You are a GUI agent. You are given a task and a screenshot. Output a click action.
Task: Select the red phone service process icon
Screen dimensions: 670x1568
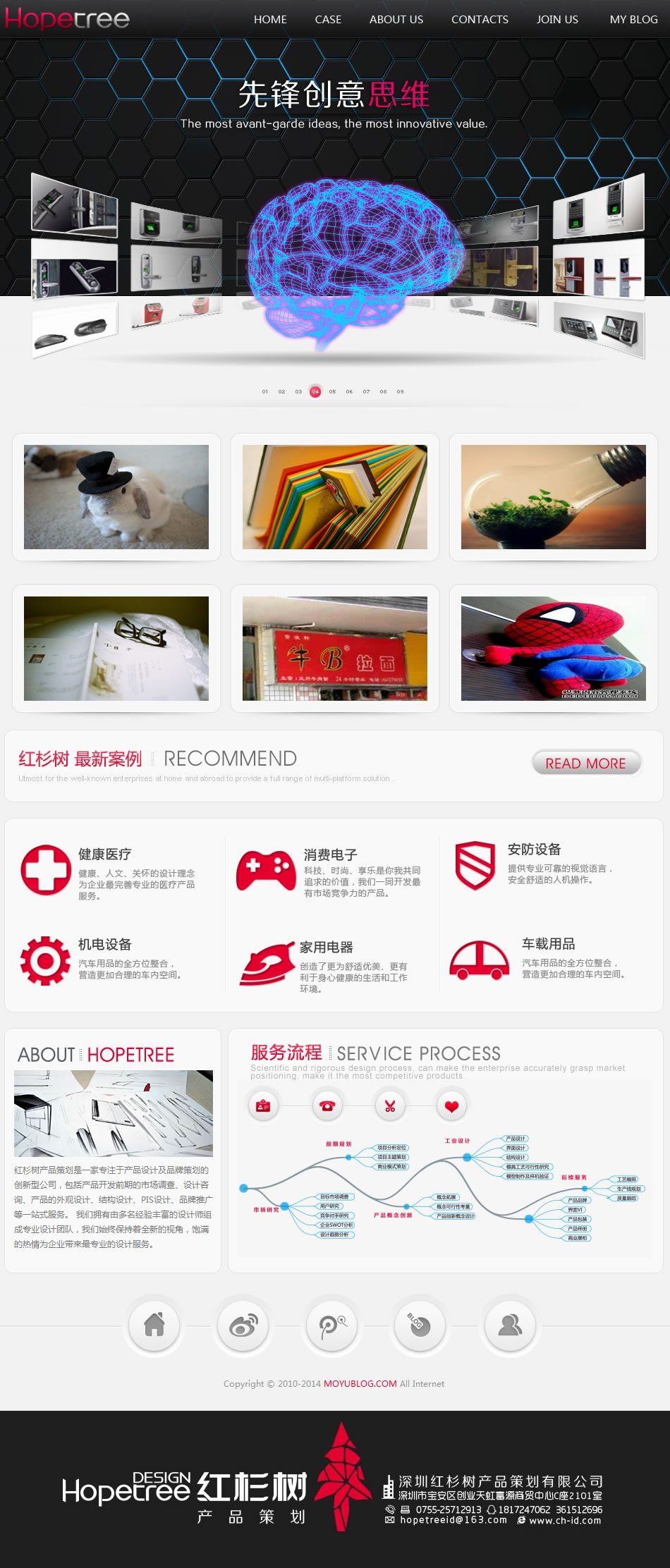click(327, 1105)
